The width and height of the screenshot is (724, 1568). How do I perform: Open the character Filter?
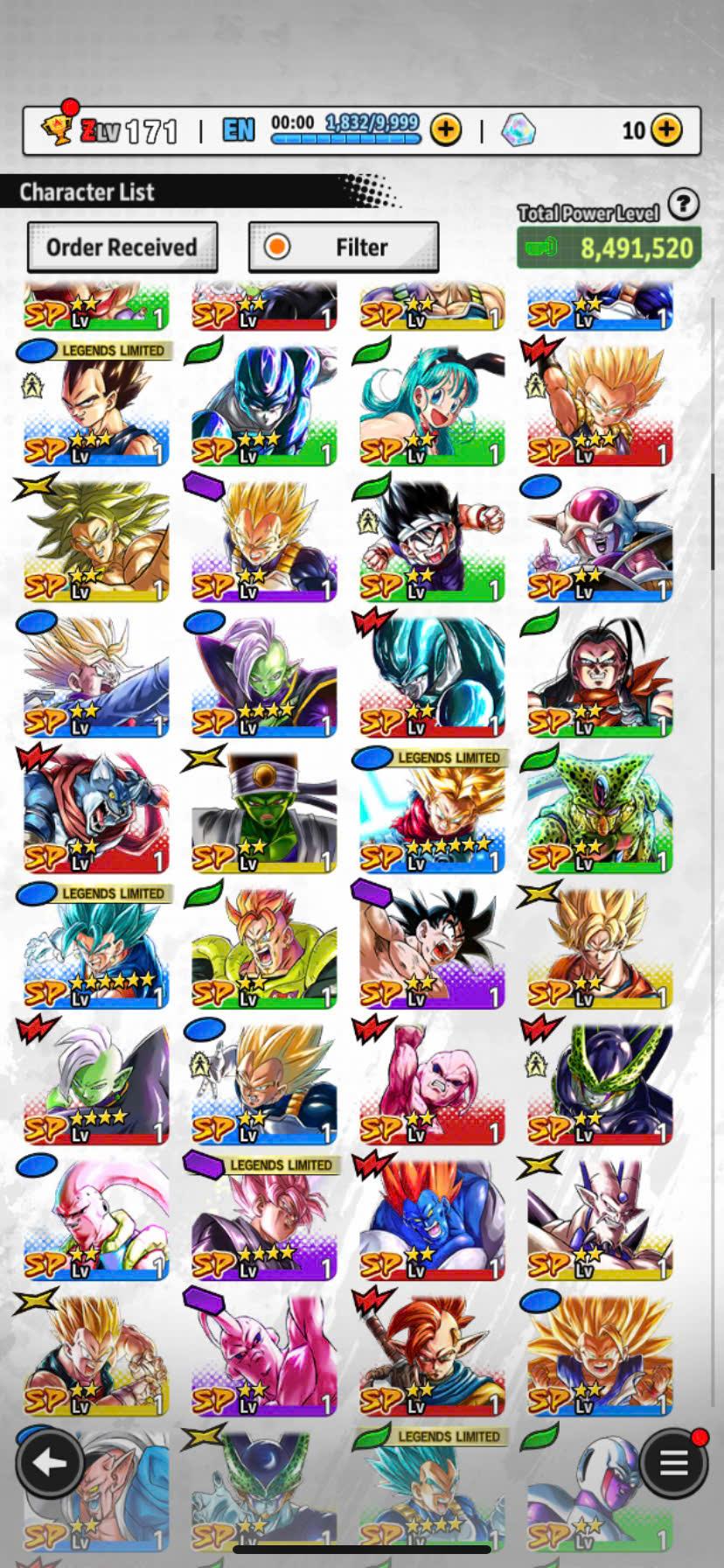(x=344, y=248)
